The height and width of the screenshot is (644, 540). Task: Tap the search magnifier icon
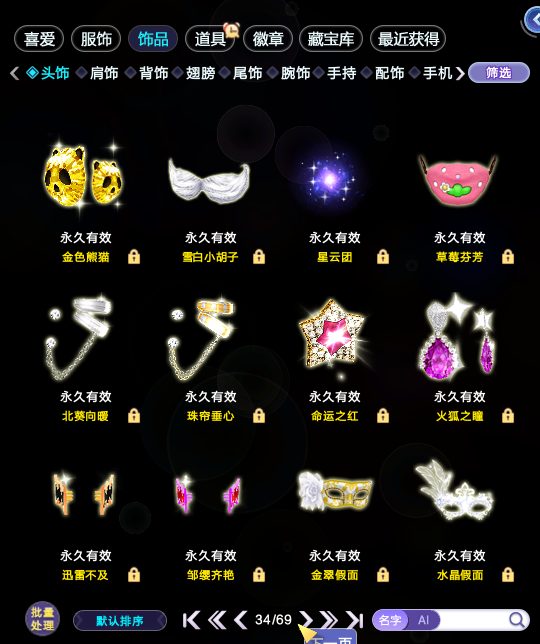(517, 620)
